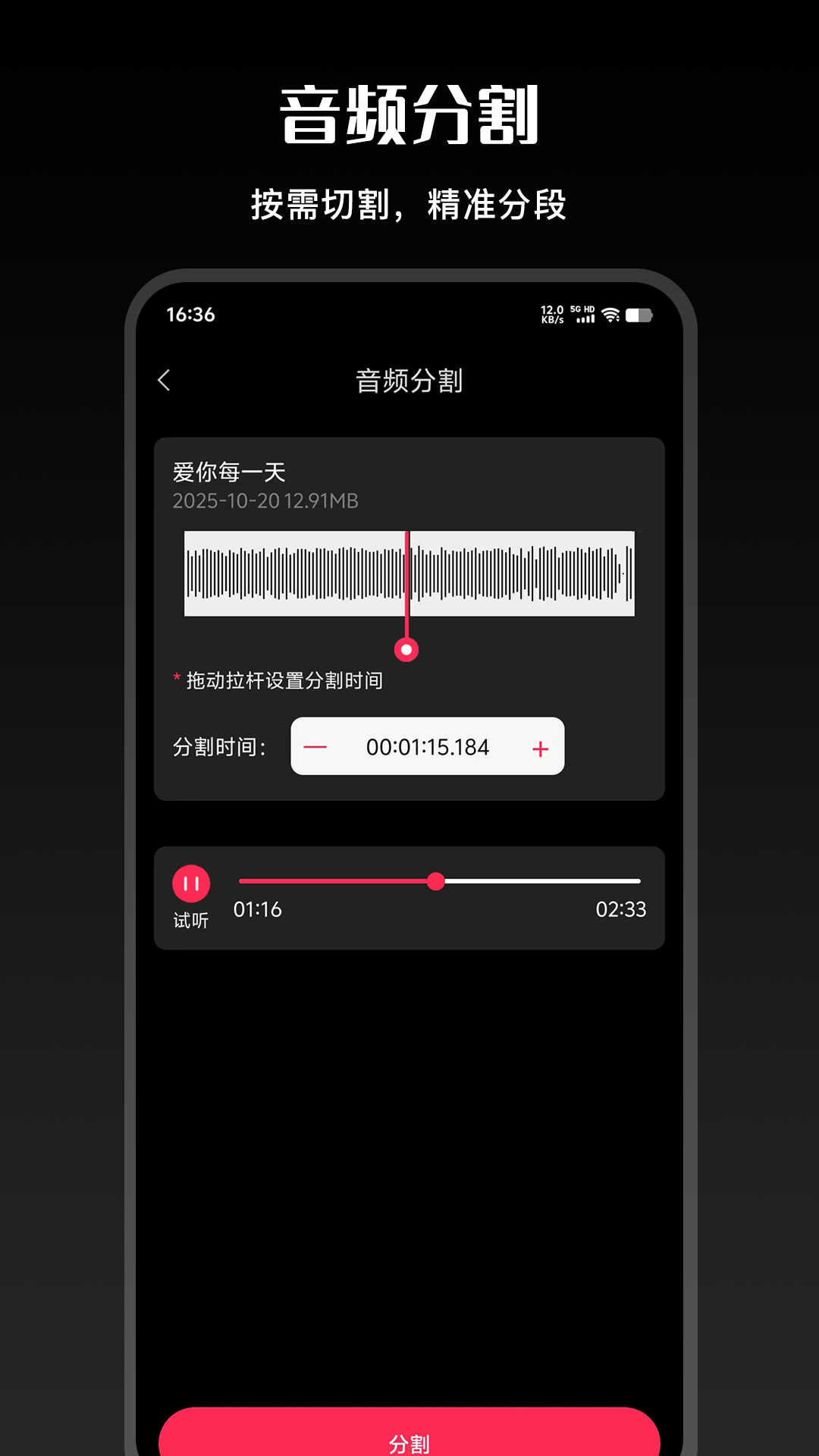Decrease split time with the minus control
The height and width of the screenshot is (1456, 819).
[x=315, y=747]
